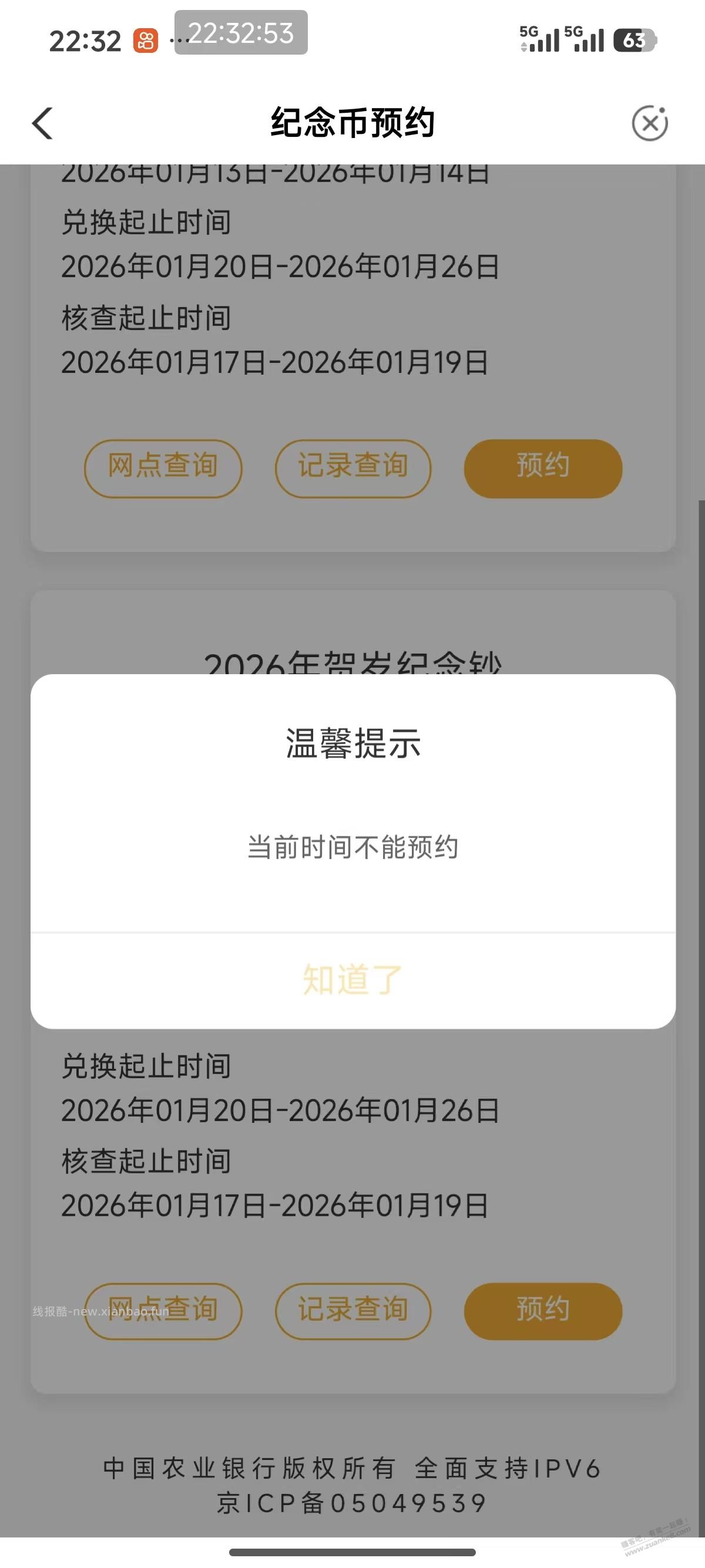Screen dimensions: 705x1568
Task: Open 记录查询 for the first coin
Action: pyautogui.click(x=353, y=466)
